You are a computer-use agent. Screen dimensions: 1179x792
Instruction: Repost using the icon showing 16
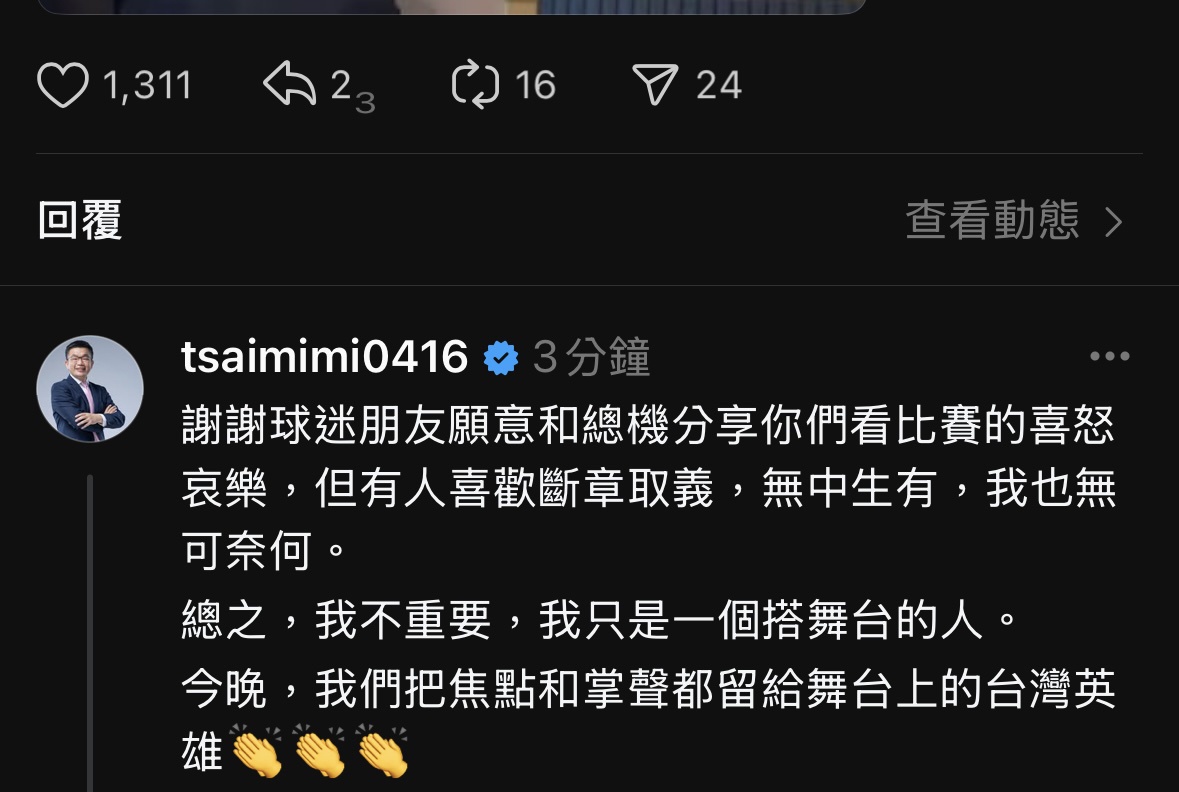coord(475,85)
